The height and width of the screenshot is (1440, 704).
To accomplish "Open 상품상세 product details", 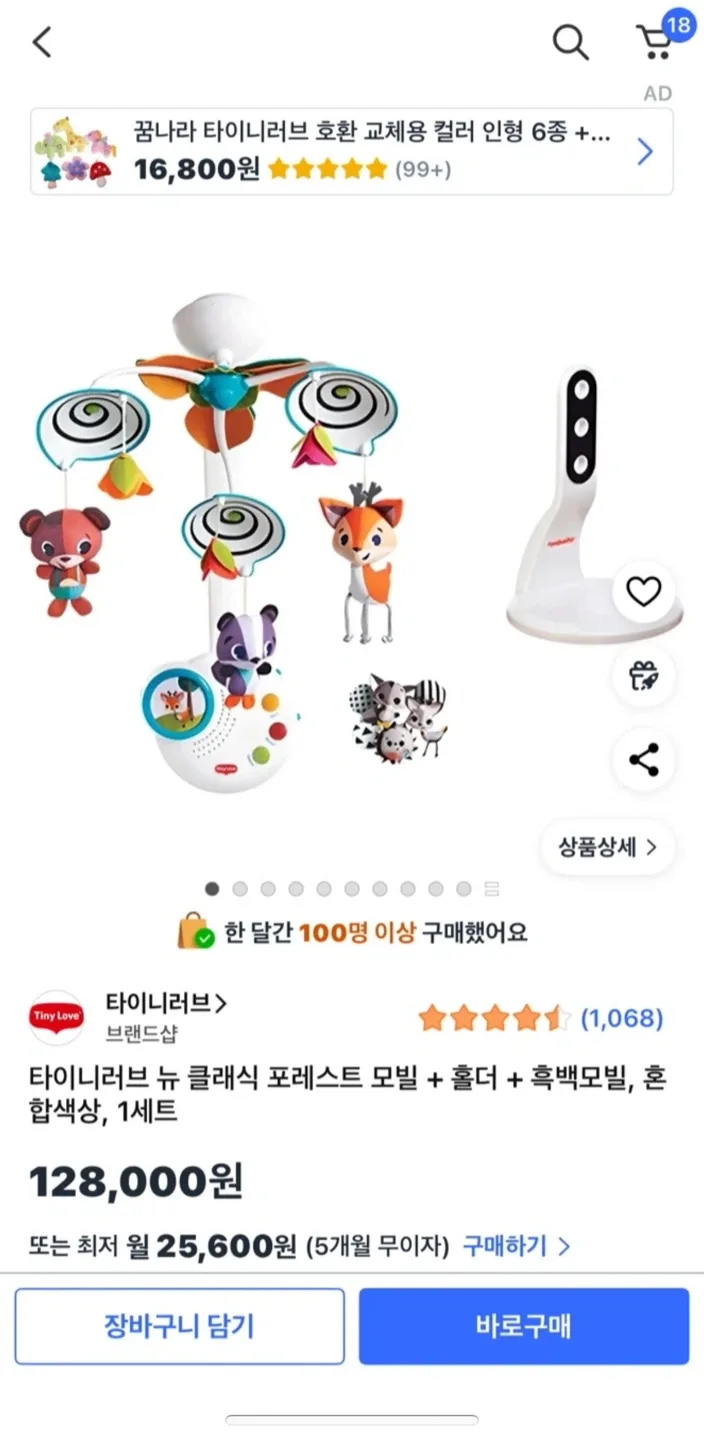I will click(608, 847).
